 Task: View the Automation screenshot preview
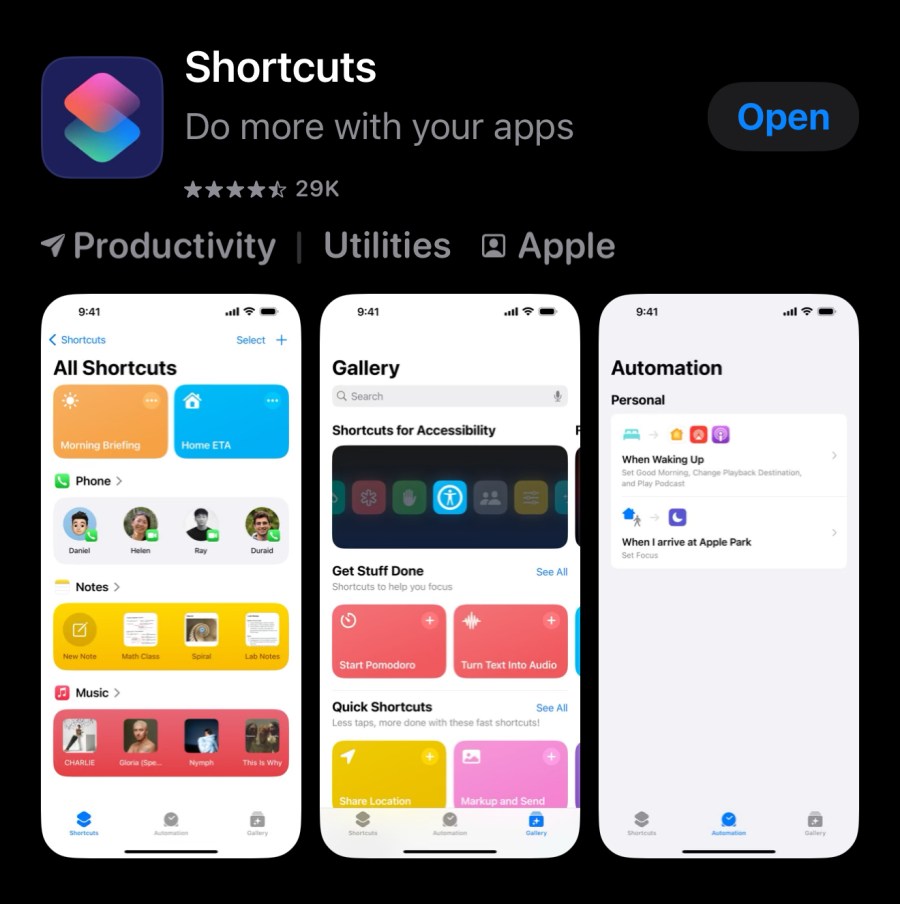tap(728, 575)
